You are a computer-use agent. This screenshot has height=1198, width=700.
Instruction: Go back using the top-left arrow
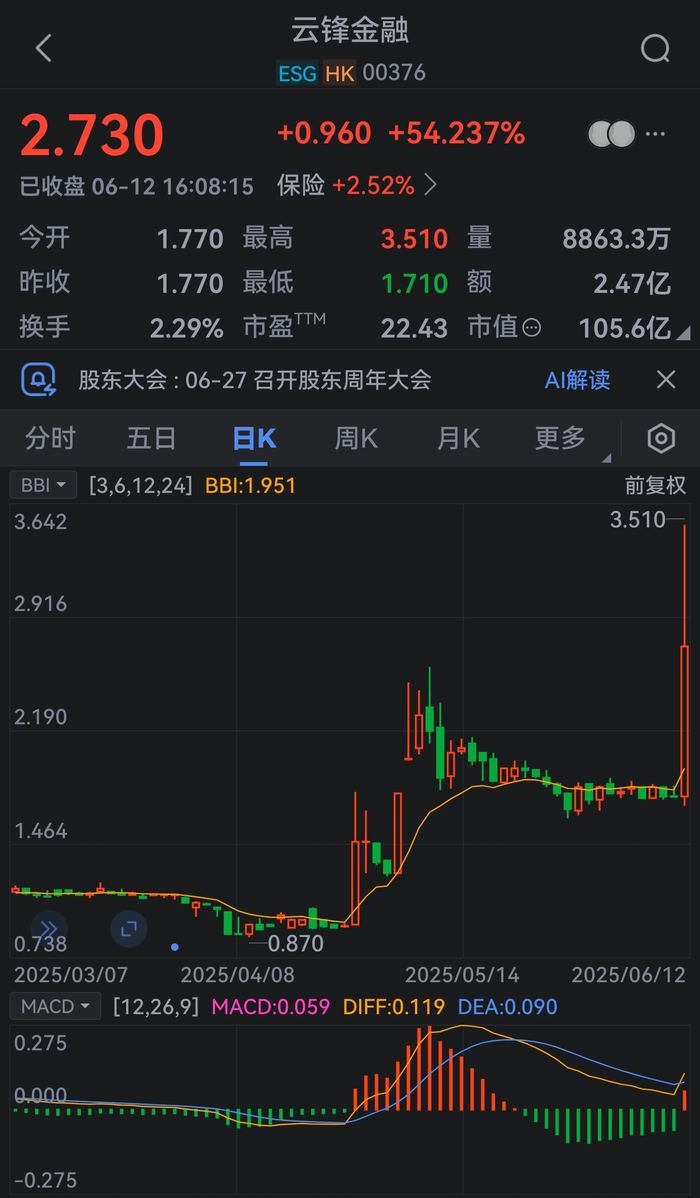pos(43,48)
